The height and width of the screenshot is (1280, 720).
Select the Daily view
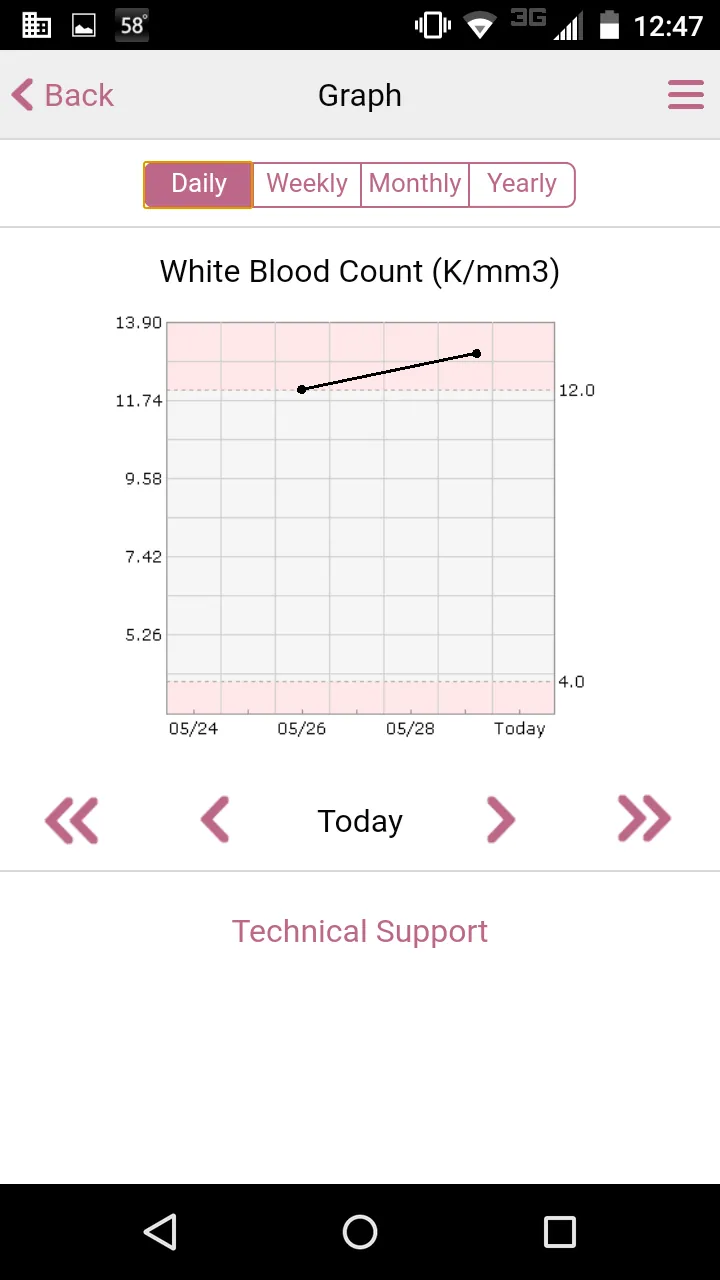pyautogui.click(x=197, y=184)
